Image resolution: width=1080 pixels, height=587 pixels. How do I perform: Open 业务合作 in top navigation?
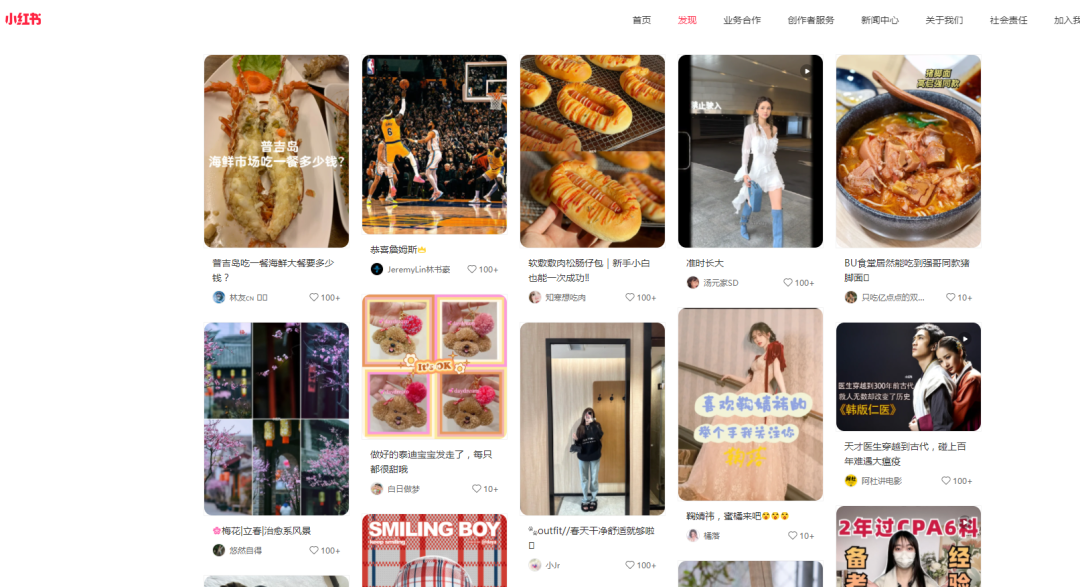click(x=742, y=20)
